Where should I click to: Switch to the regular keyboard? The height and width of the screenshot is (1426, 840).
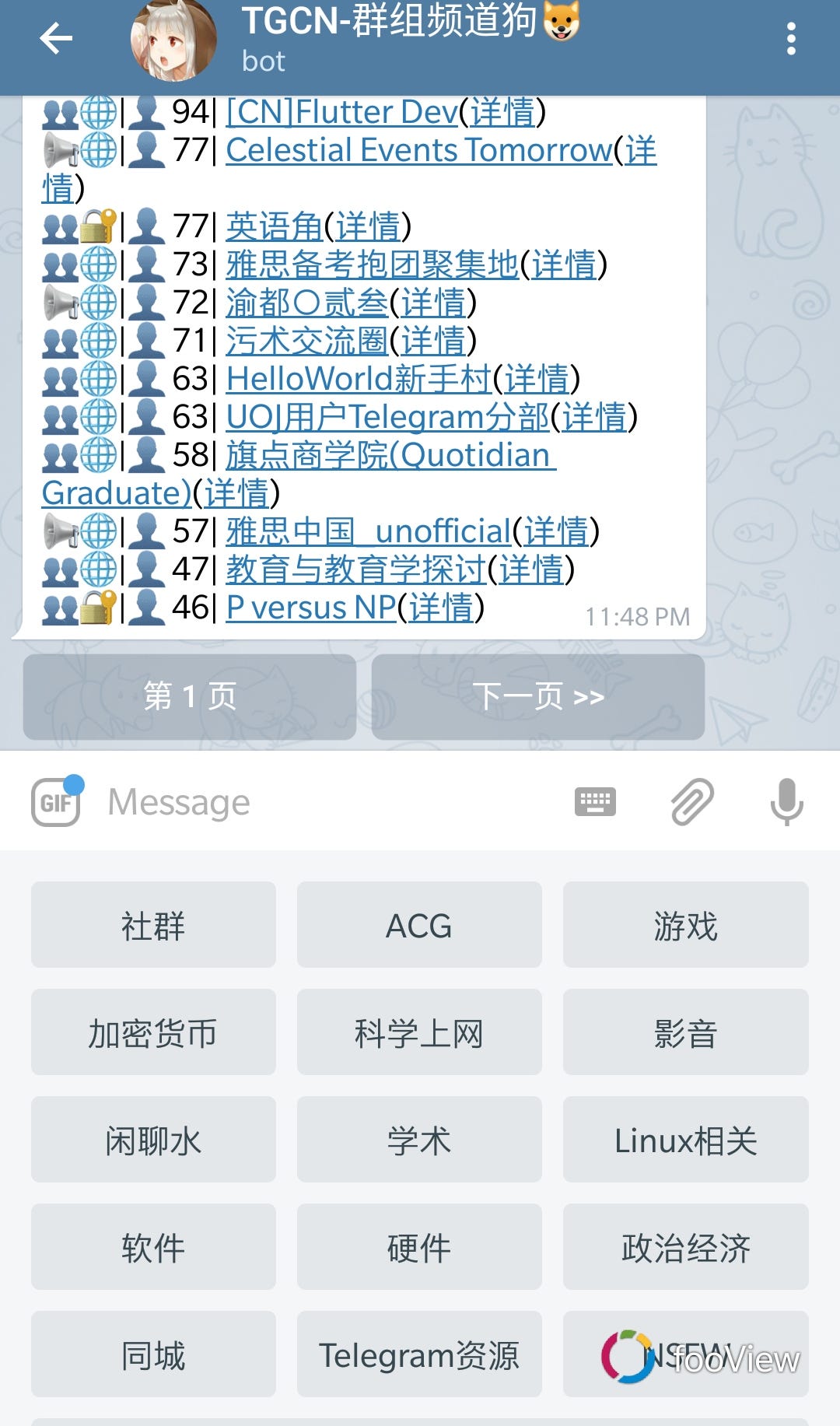595,801
